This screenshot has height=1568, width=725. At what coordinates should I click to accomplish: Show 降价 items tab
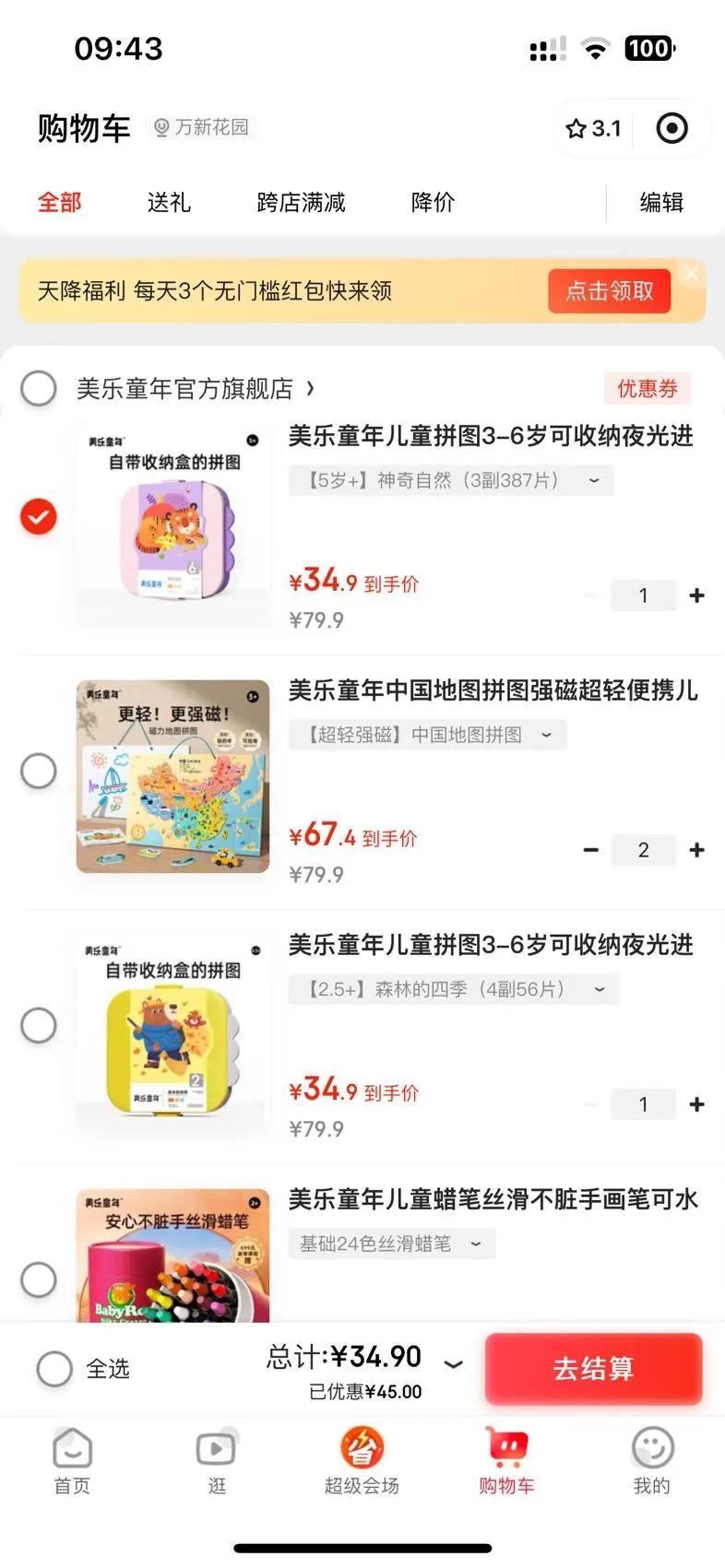point(433,202)
